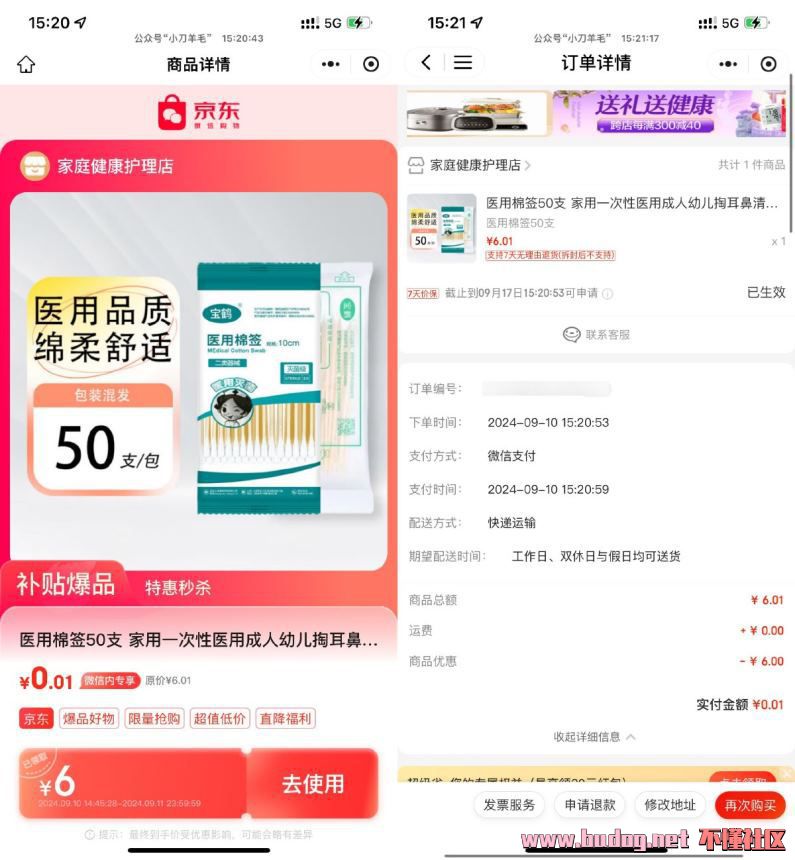Contact customer service via 联系客服
This screenshot has height=860, width=795.
[x=597, y=334]
